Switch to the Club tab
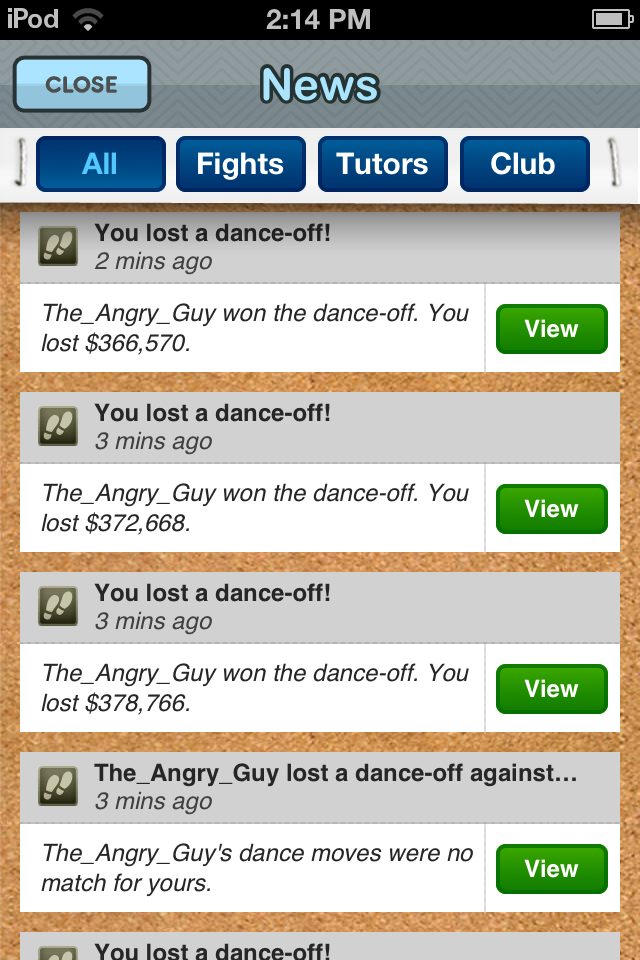Viewport: 640px width, 960px height. (x=523, y=164)
